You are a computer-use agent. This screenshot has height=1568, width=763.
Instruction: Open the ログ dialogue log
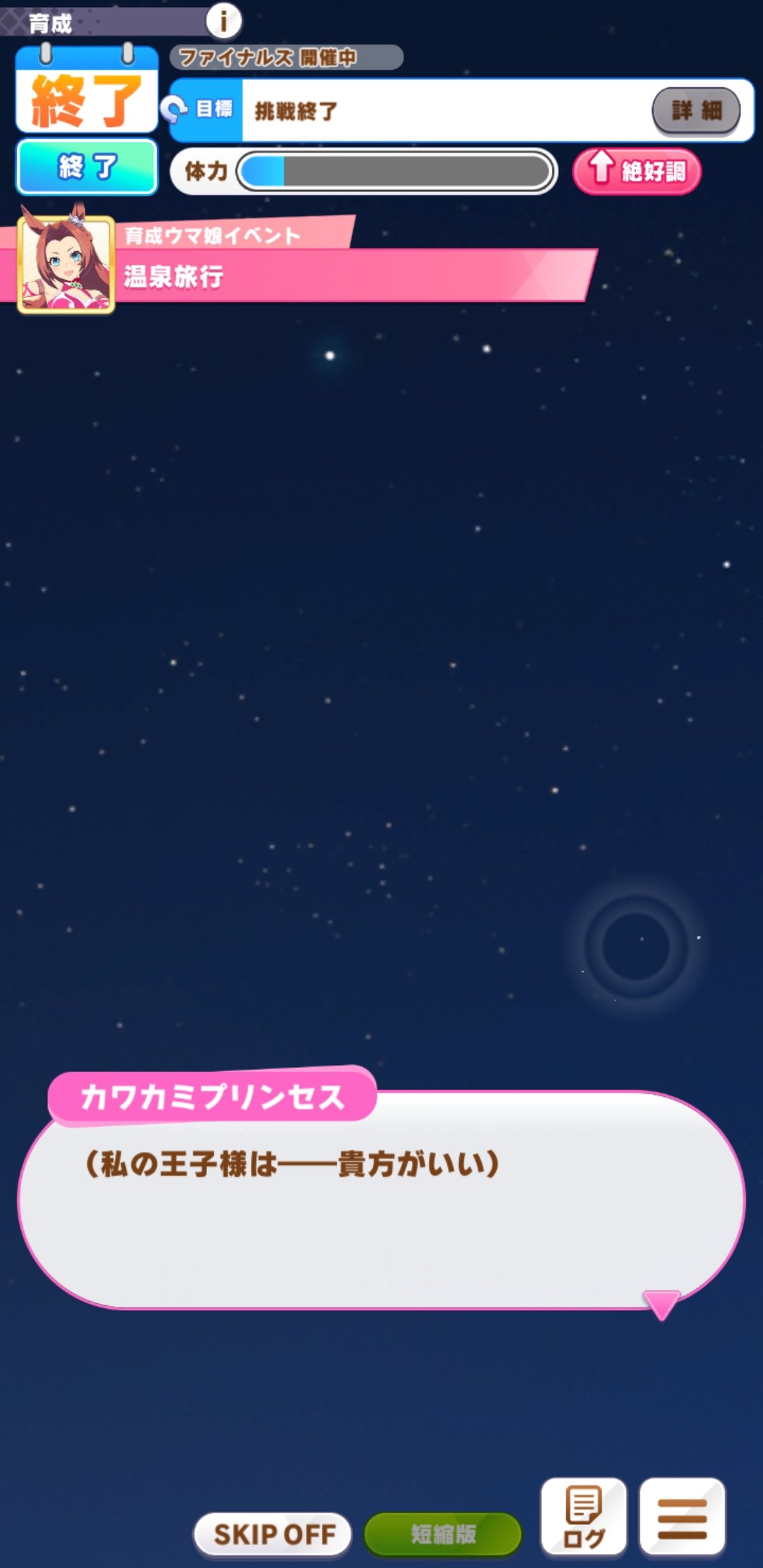pos(584,1516)
